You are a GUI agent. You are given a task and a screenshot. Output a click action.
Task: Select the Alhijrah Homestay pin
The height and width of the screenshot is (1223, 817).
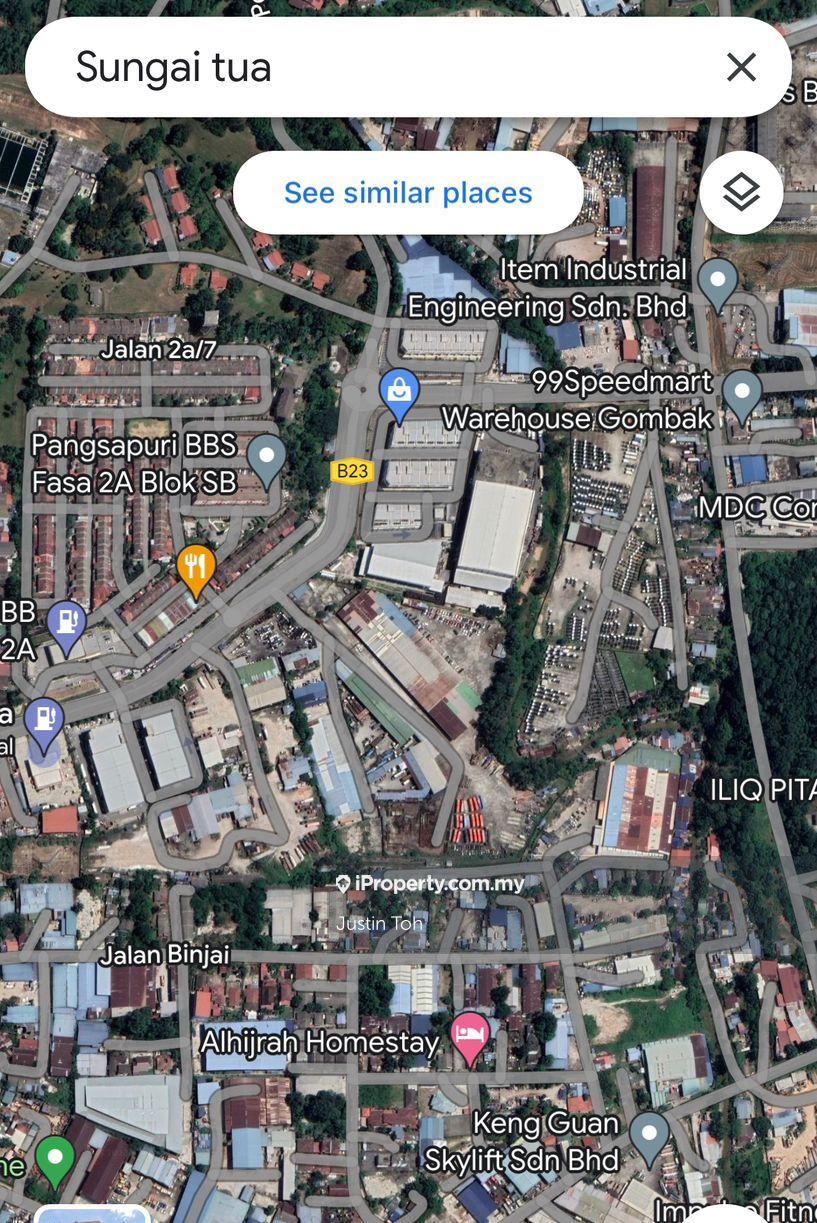pos(470,1036)
